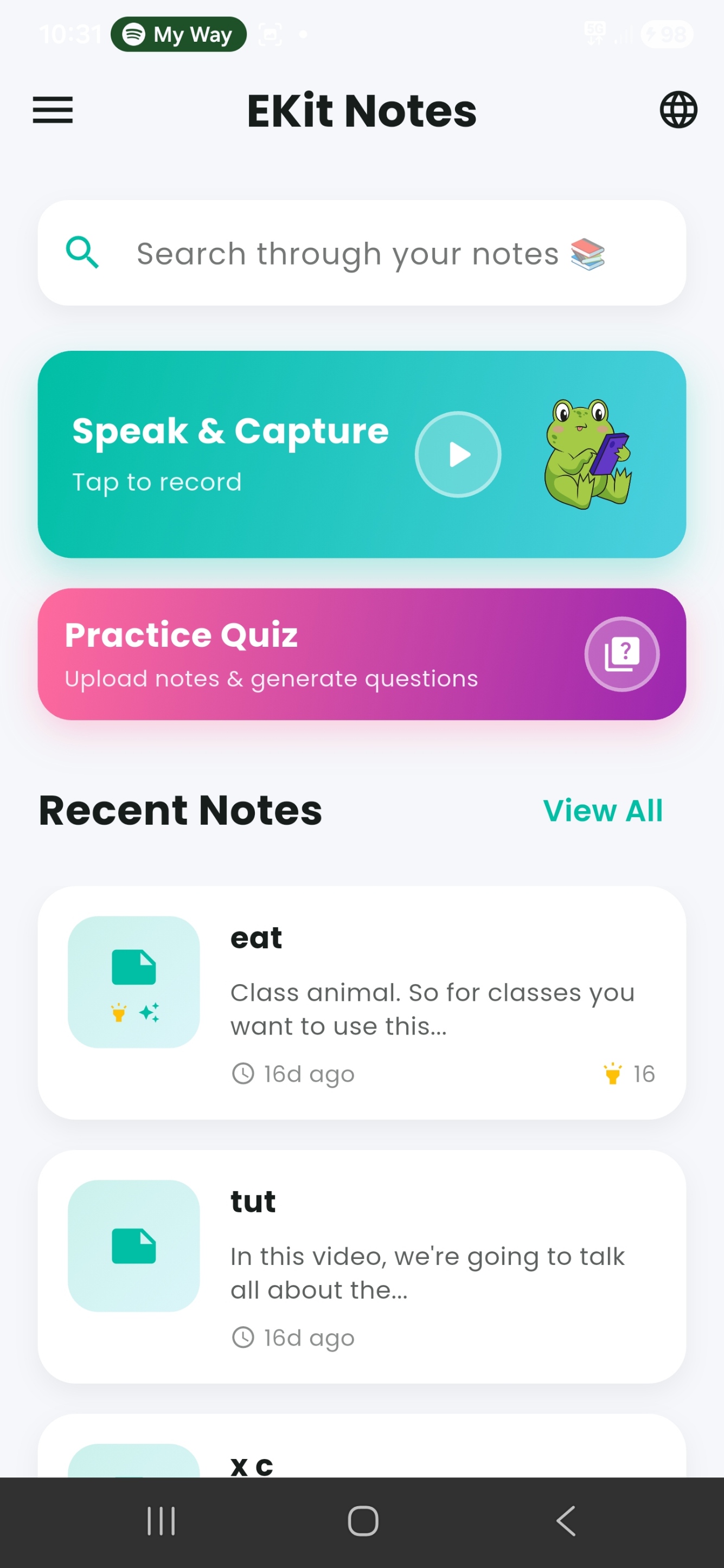Open the Spotify My Way pill in status bar
Viewport: 724px width, 1568px height.
(178, 34)
